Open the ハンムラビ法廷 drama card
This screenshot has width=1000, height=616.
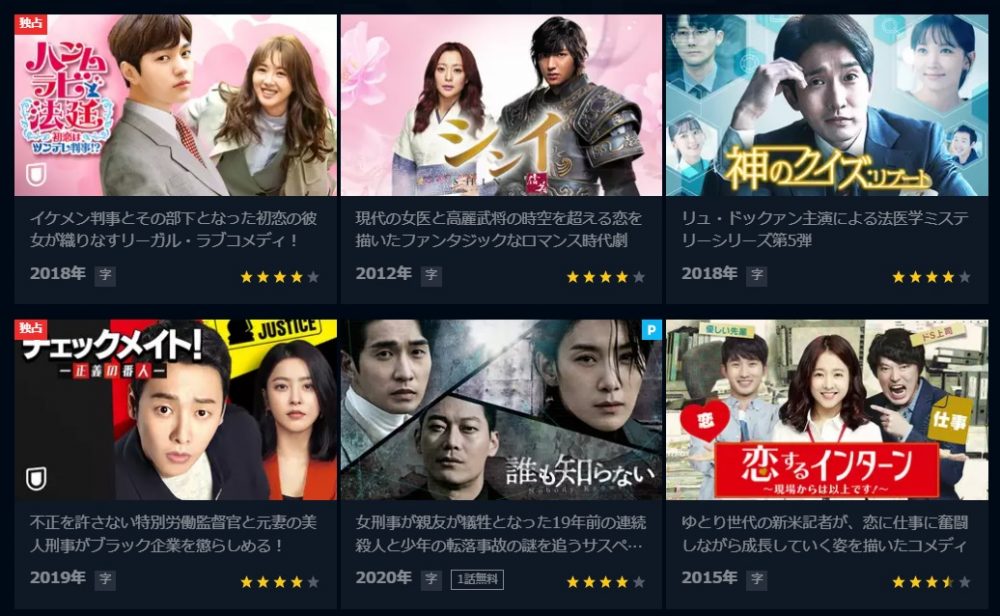(175, 105)
